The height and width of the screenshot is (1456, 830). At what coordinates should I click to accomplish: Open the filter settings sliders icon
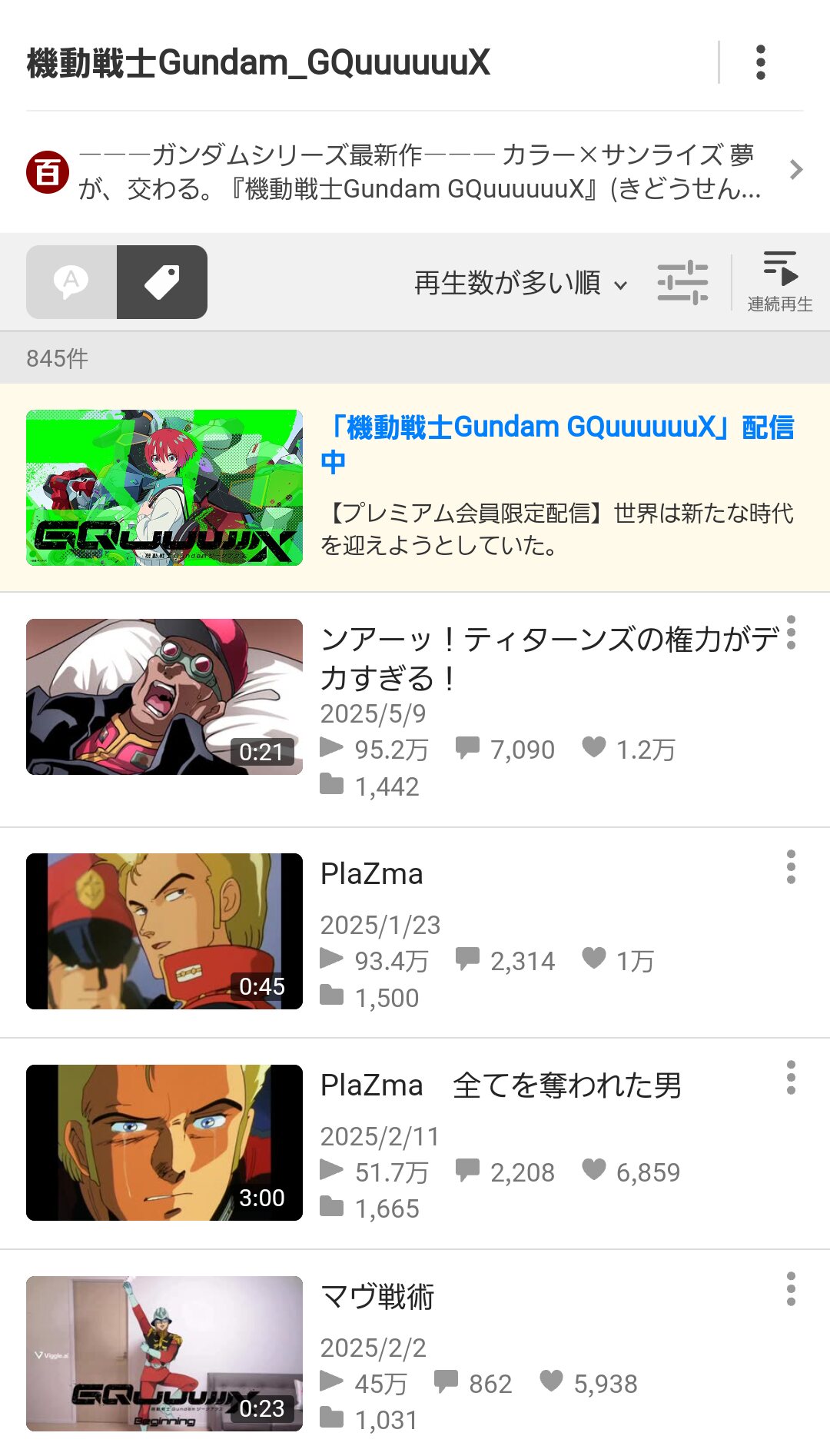[682, 283]
